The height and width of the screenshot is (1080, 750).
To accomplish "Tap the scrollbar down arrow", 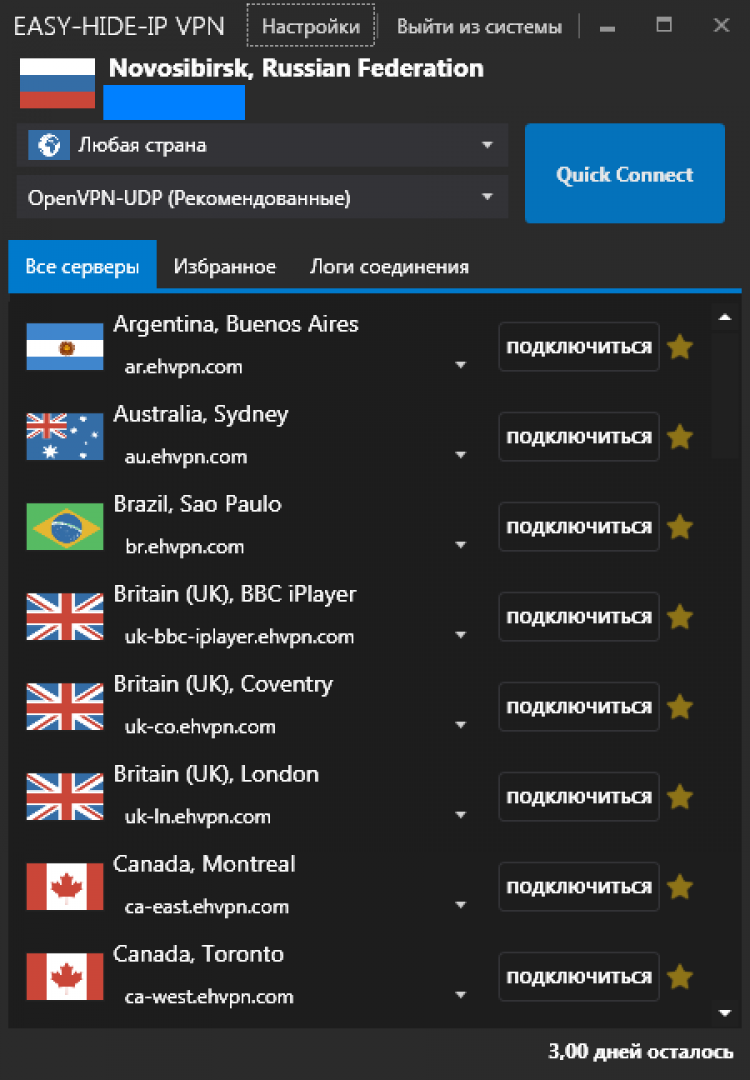I will (726, 1013).
